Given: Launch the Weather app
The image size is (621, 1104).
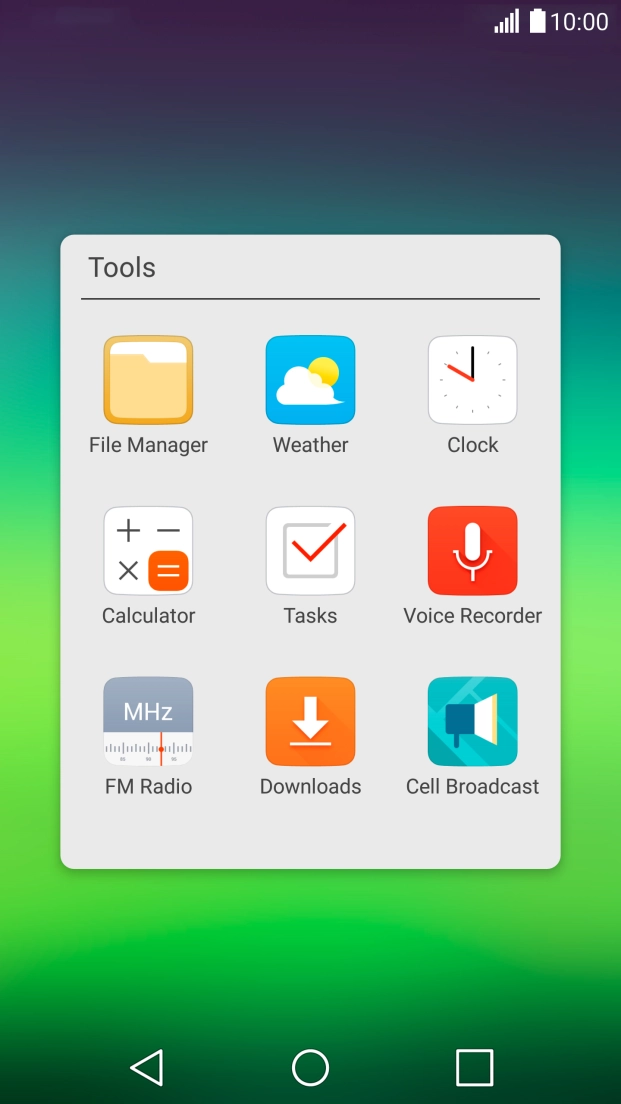Looking at the screenshot, I should tap(310, 380).
